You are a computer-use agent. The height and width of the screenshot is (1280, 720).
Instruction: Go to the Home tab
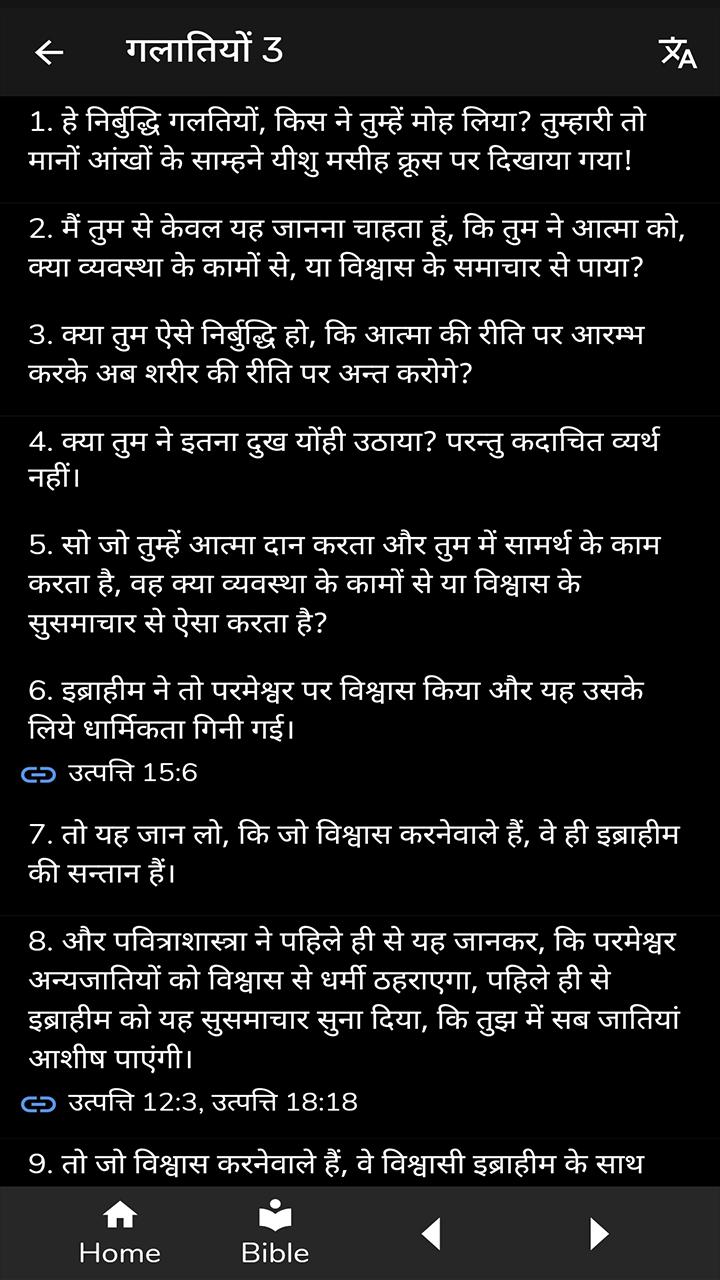point(119,1234)
